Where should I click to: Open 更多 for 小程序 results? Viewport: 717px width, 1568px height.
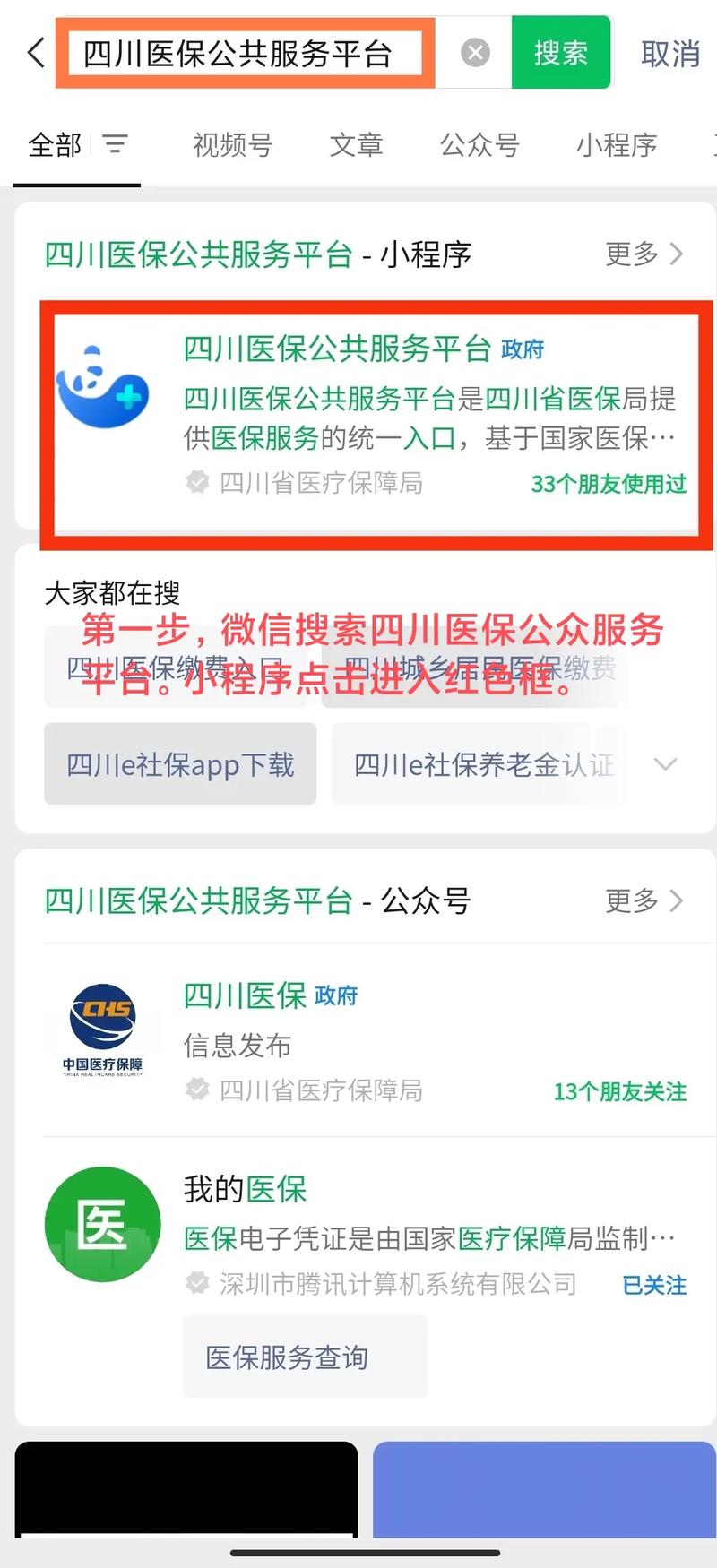point(644,254)
